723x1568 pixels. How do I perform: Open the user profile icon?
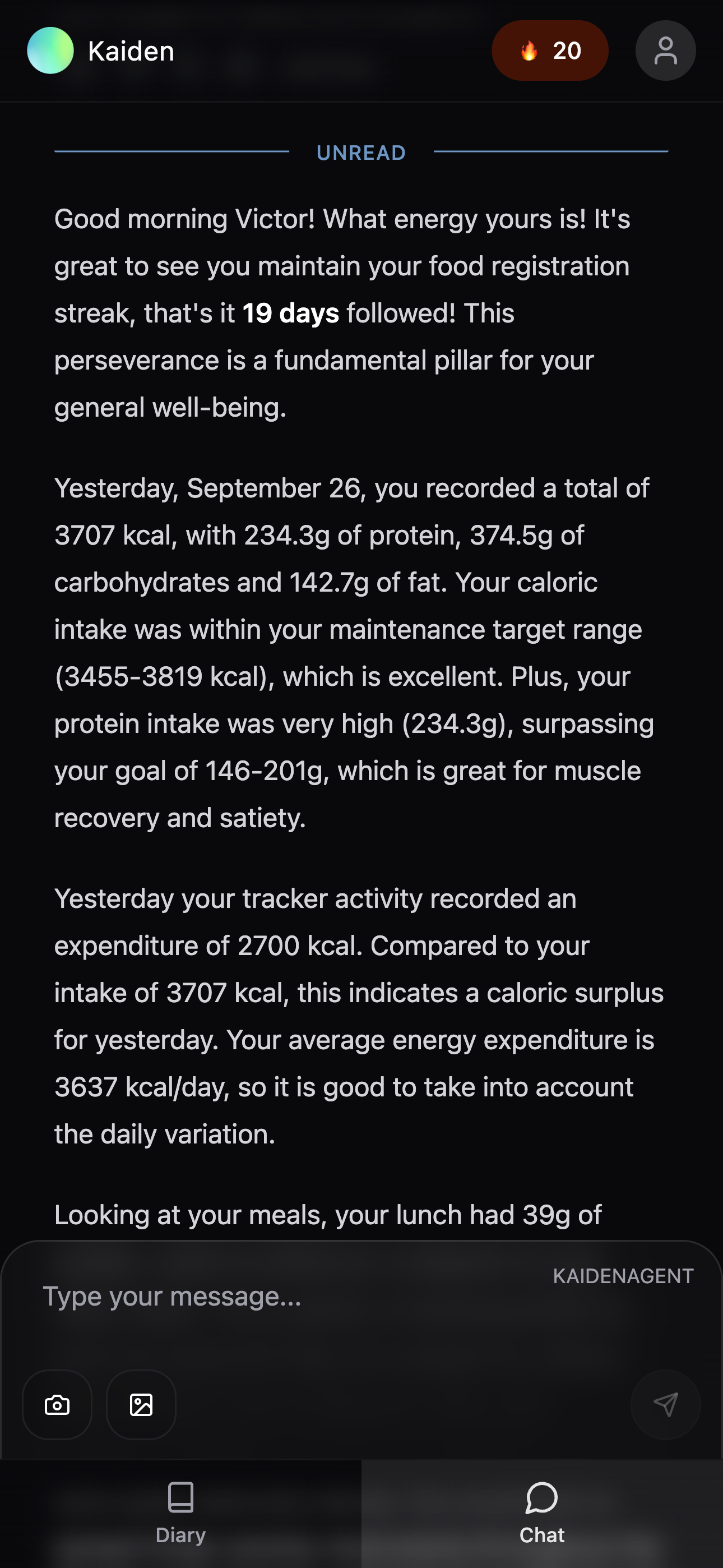click(x=665, y=50)
